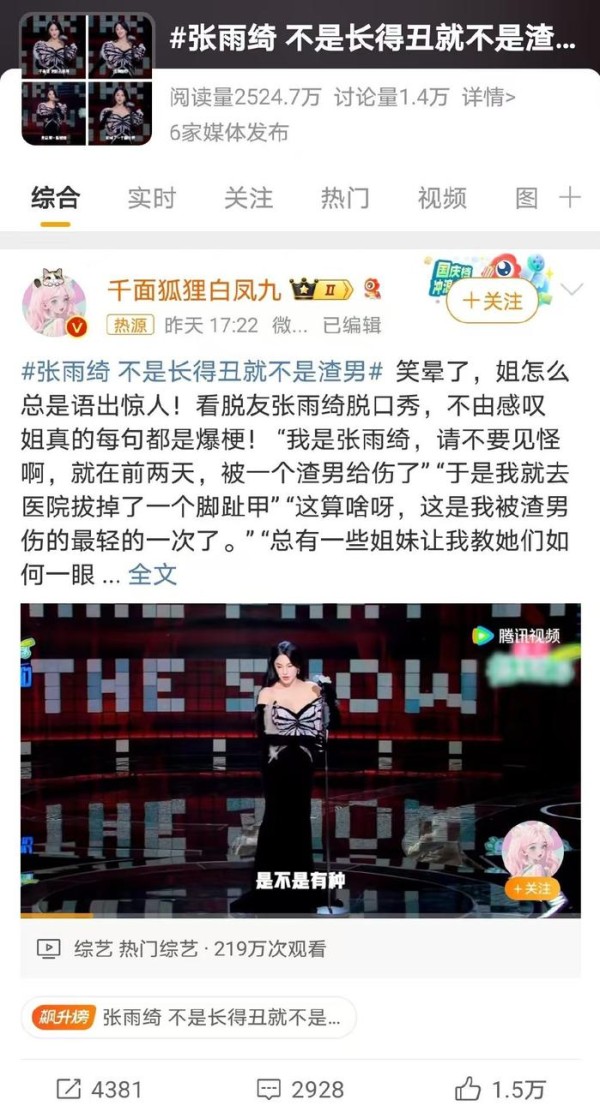Expand the post options chevron
The width and height of the screenshot is (600, 1106).
(x=572, y=291)
